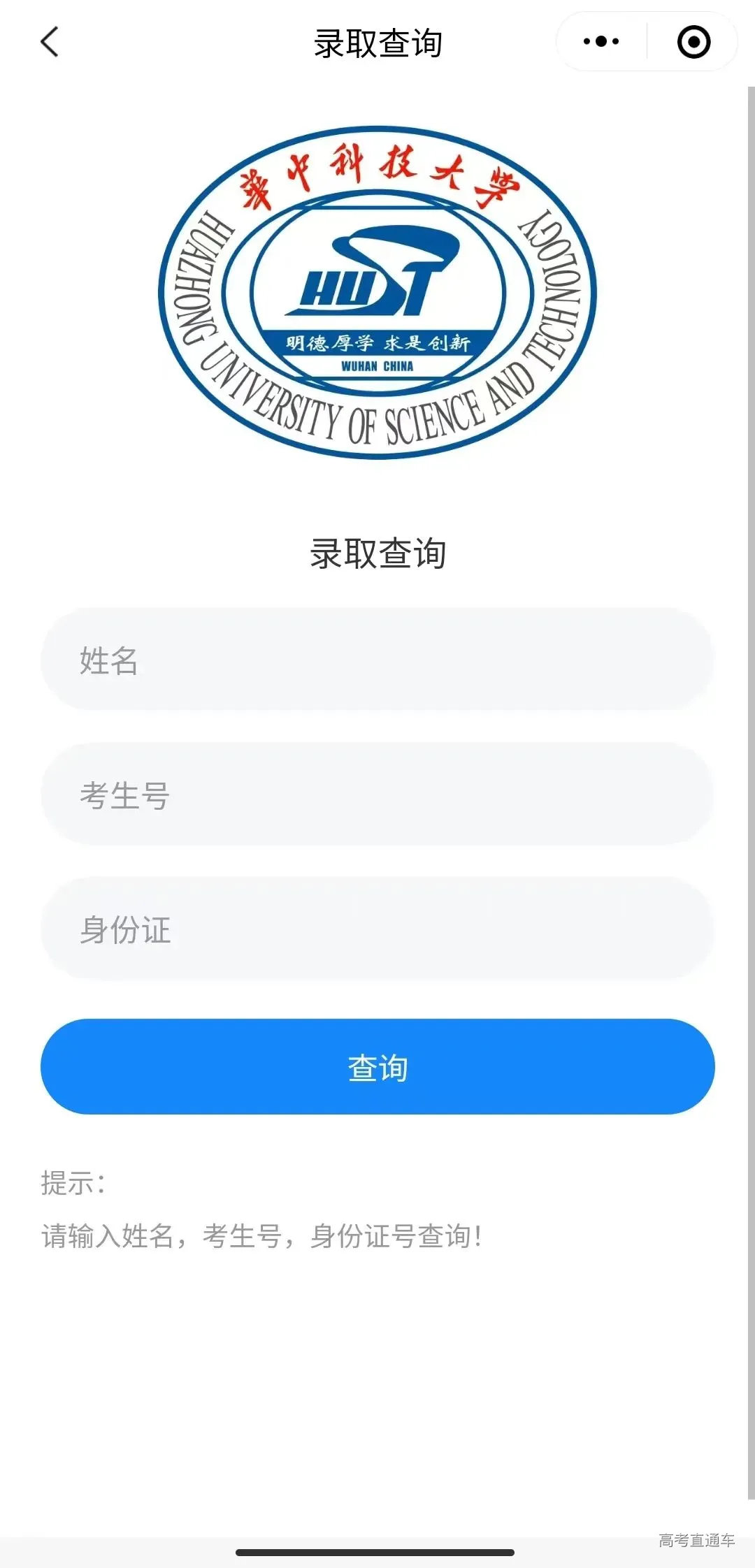Viewport: 755px width, 1568px height.
Task: Click the 身份证 ID card input box
Action: (377, 931)
